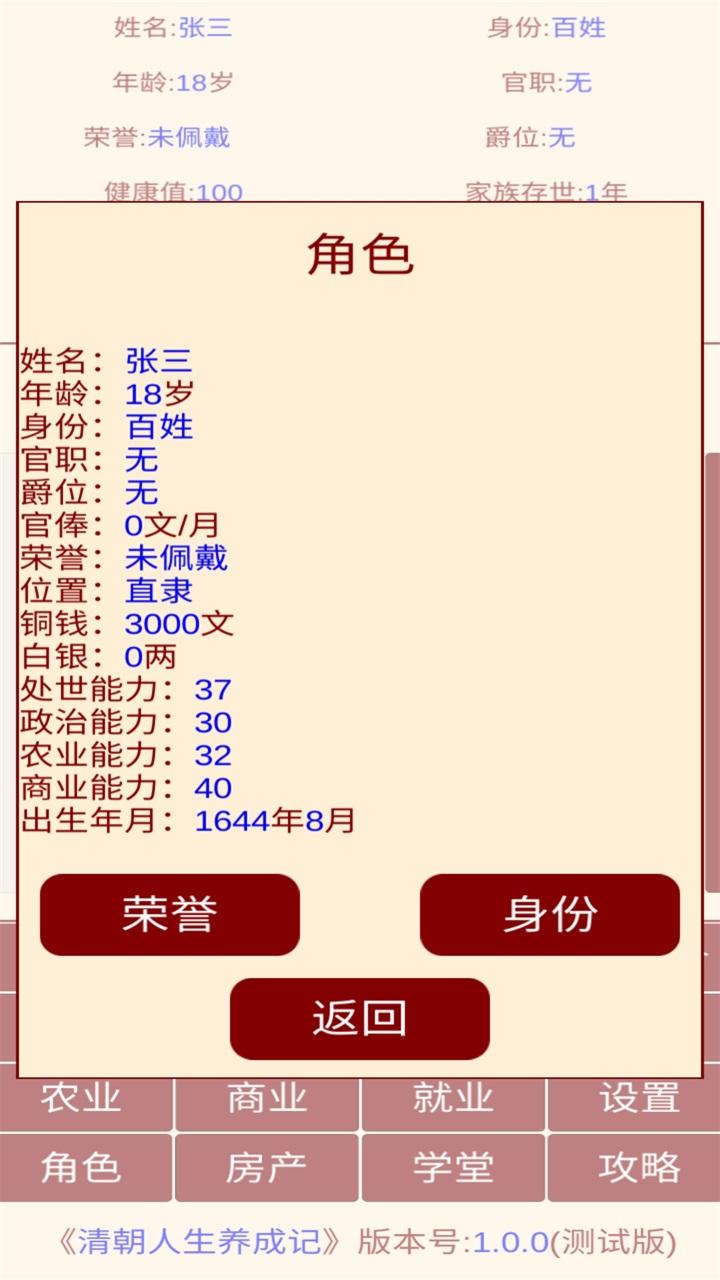720x1280 pixels.
Task: Select 商业 from the bottom menu
Action: [268, 1100]
